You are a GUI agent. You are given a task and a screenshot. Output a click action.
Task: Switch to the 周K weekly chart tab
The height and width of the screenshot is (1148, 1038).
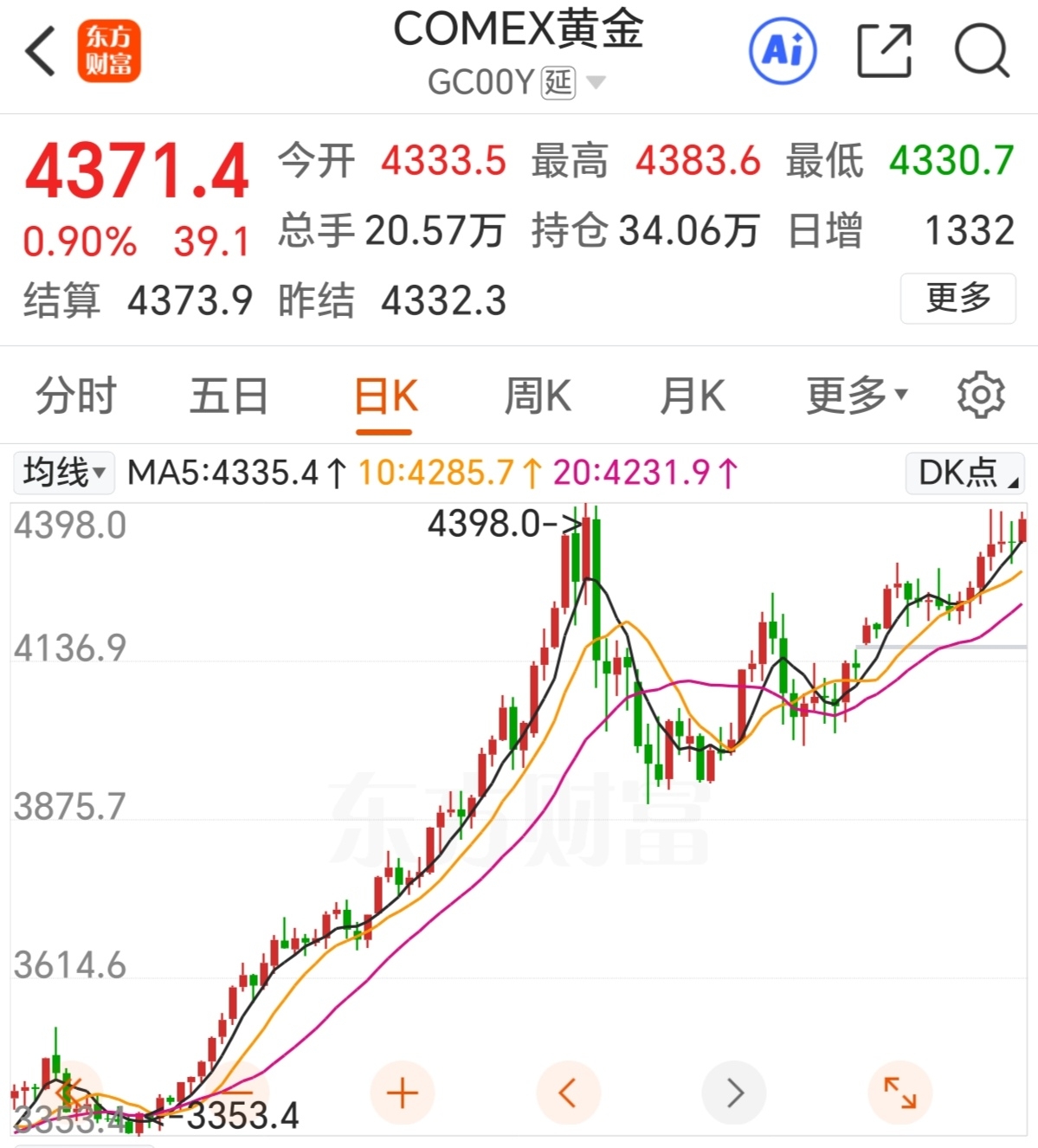538,396
